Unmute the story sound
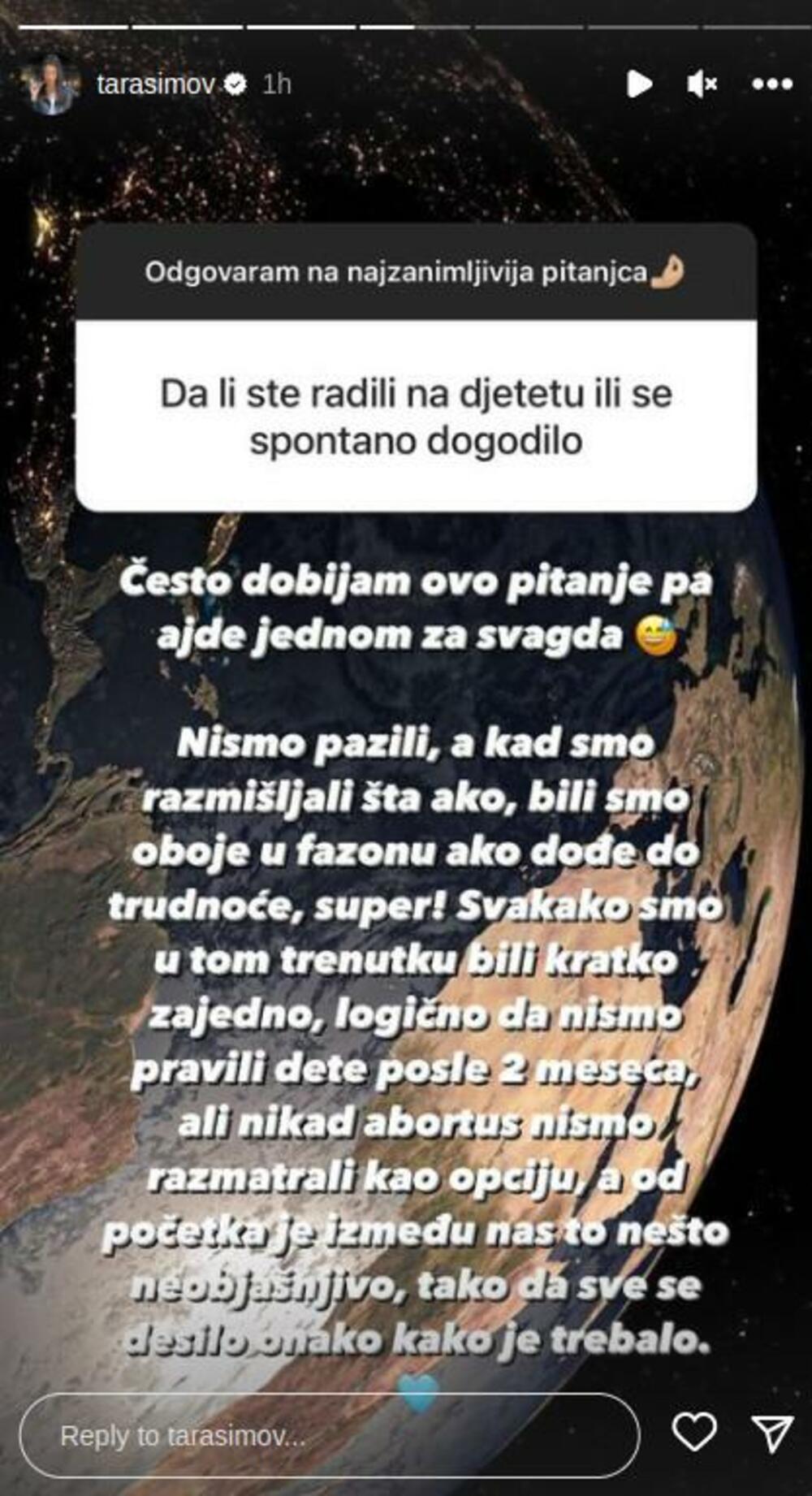812x1496 pixels. [702, 84]
